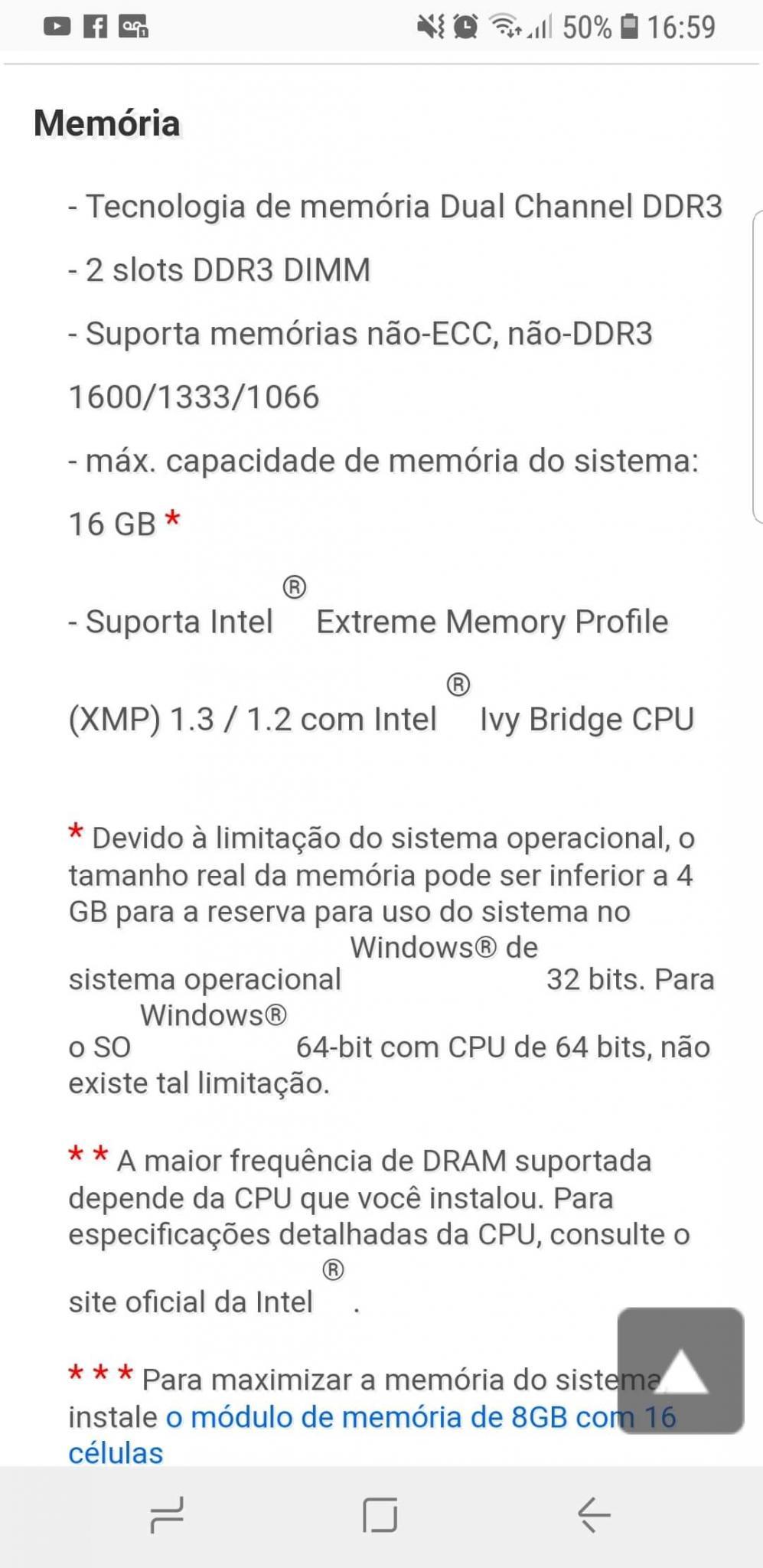Image resolution: width=763 pixels, height=1568 pixels.
Task: Tap the system home button
Action: tap(380, 1514)
